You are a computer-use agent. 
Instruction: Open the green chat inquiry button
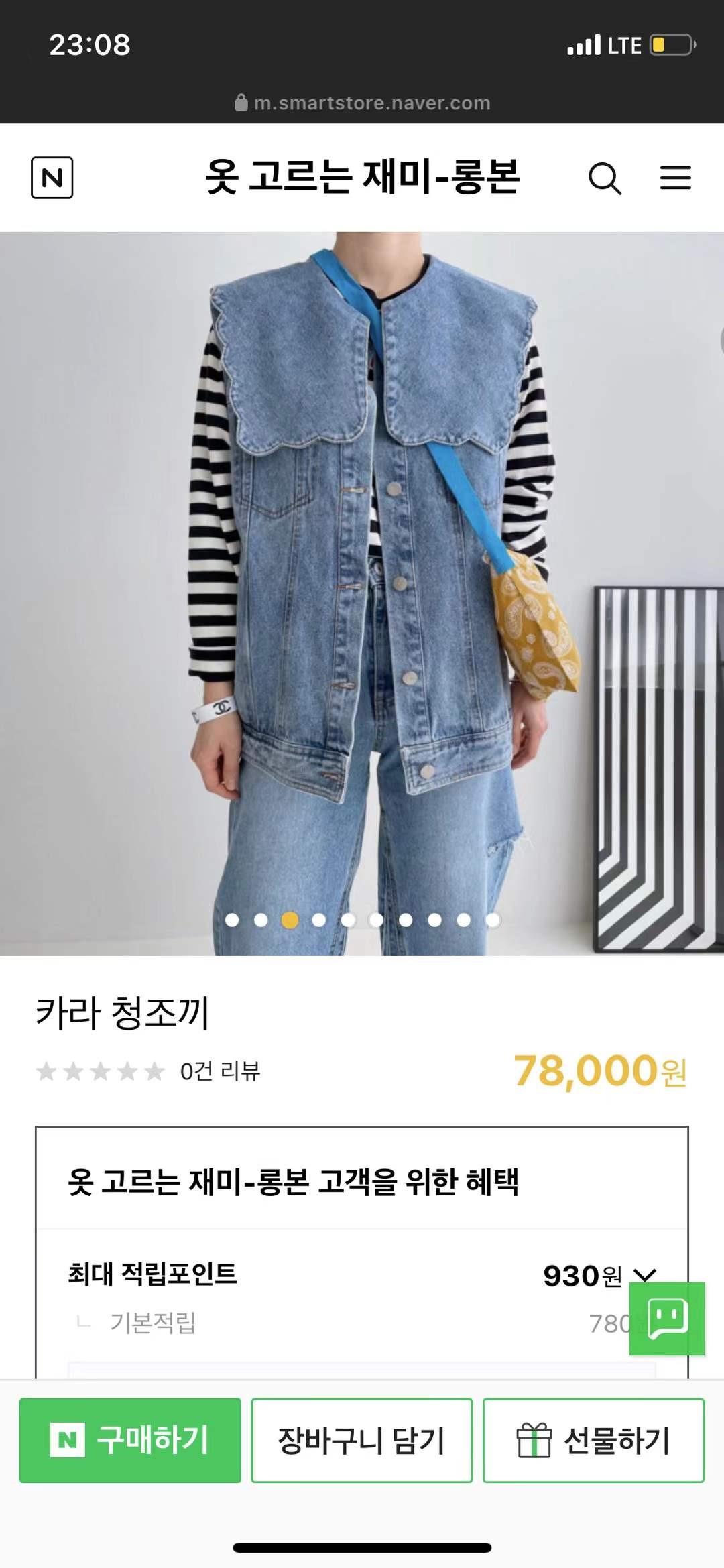pyautogui.click(x=666, y=1318)
